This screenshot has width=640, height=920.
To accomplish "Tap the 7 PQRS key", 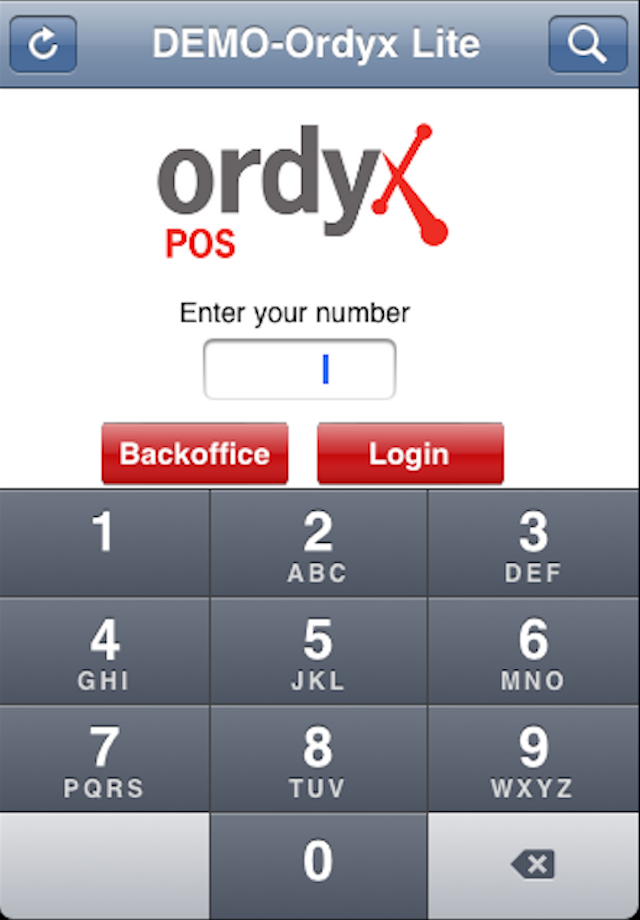I will [104, 758].
